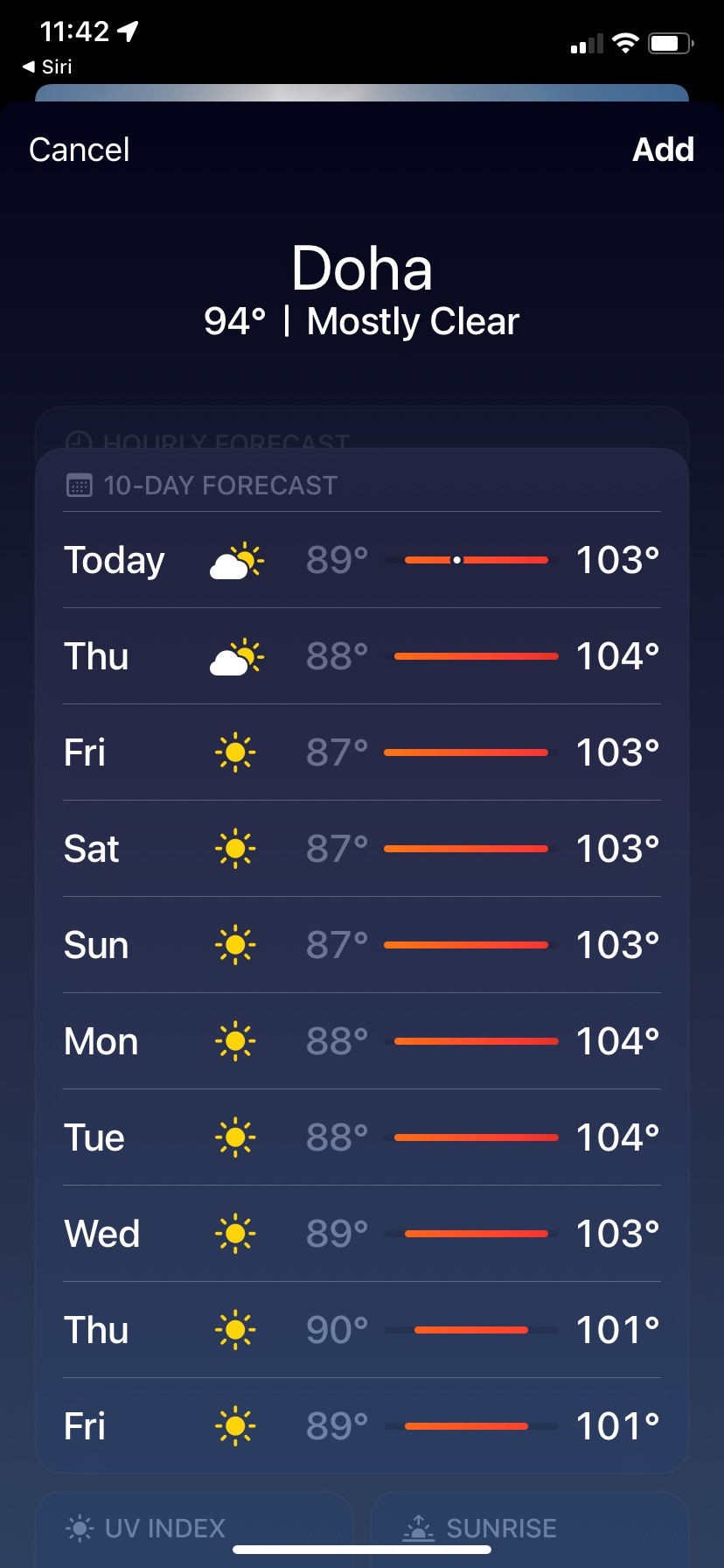724x1568 pixels.
Task: Add Doha to the weather list
Action: [663, 150]
